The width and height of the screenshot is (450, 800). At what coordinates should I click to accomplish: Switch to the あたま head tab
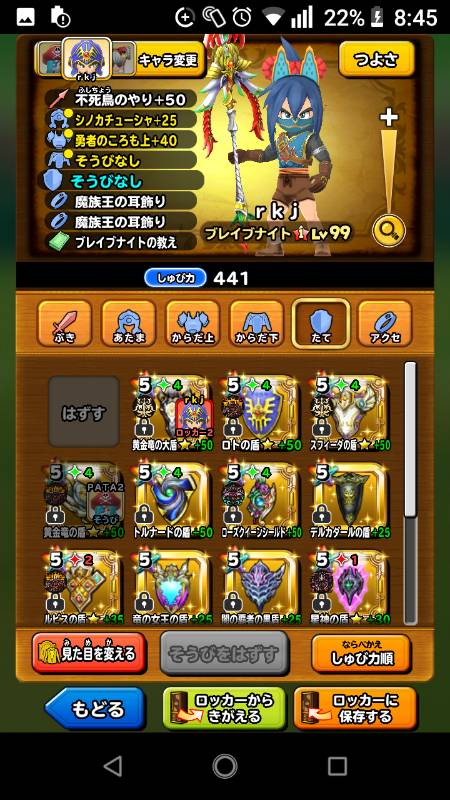129,323
